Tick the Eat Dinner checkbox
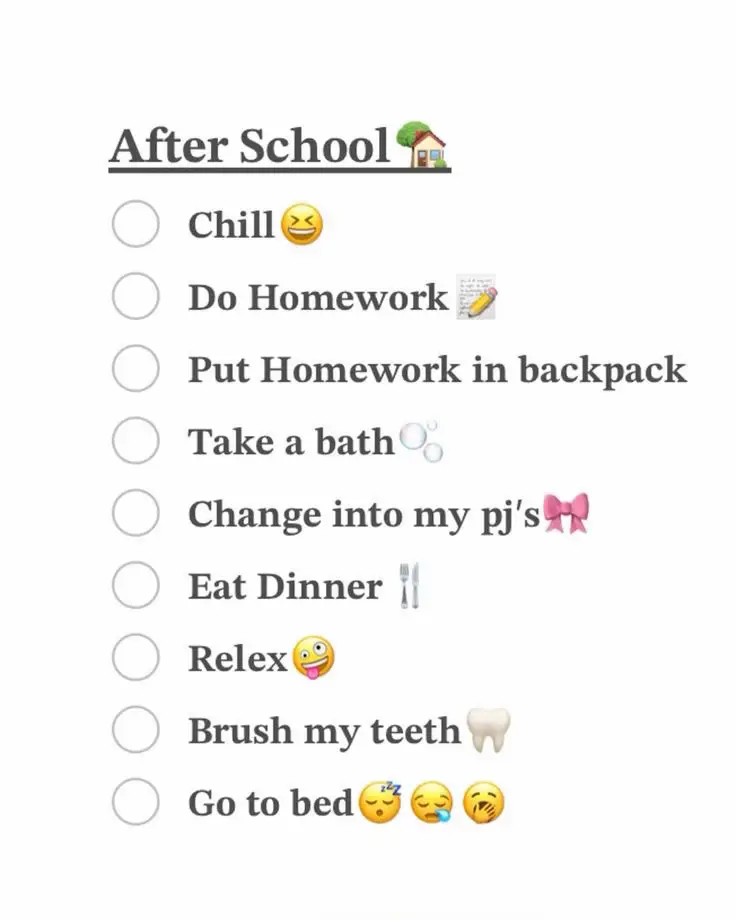Image resolution: width=736 pixels, height=920 pixels. (x=135, y=586)
